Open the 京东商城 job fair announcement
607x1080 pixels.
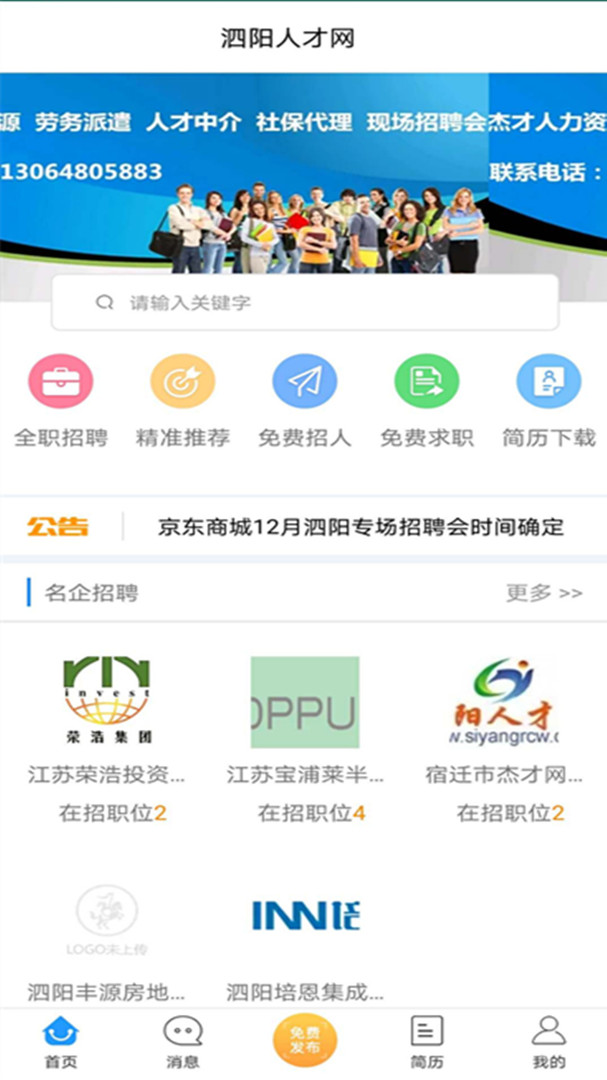[x=361, y=528]
